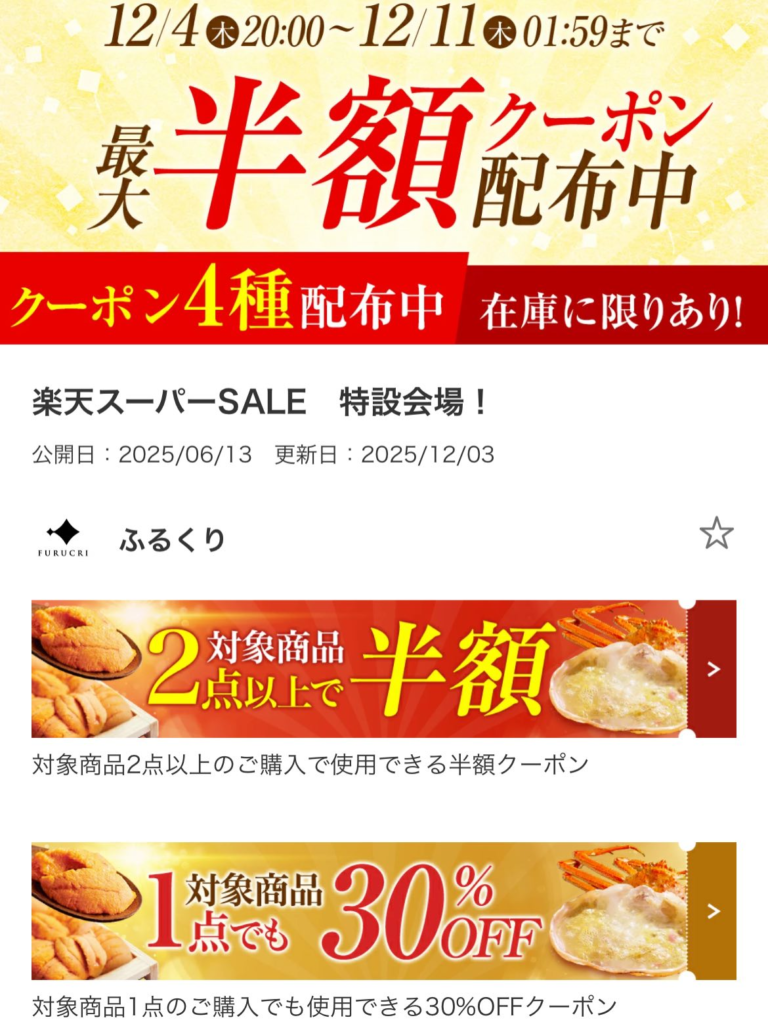Tap the 最大半額クーポン配布中 top banner
This screenshot has width=768, height=1024.
click(384, 170)
